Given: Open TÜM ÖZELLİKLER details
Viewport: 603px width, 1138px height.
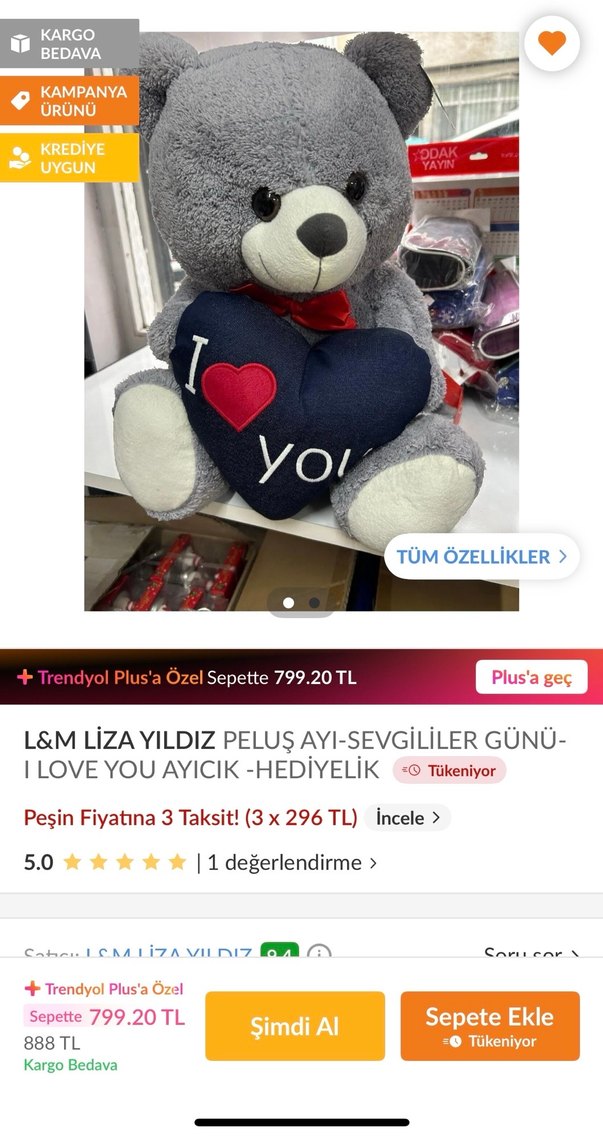Looking at the screenshot, I should click(481, 557).
